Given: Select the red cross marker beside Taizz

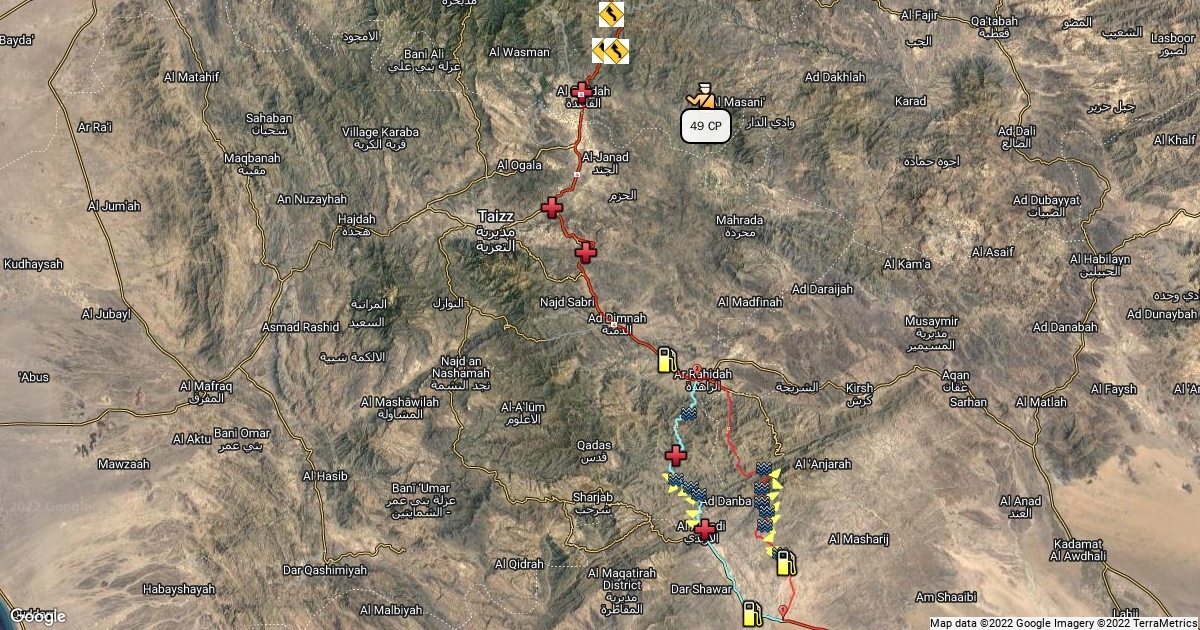Looking at the screenshot, I should pos(551,208).
